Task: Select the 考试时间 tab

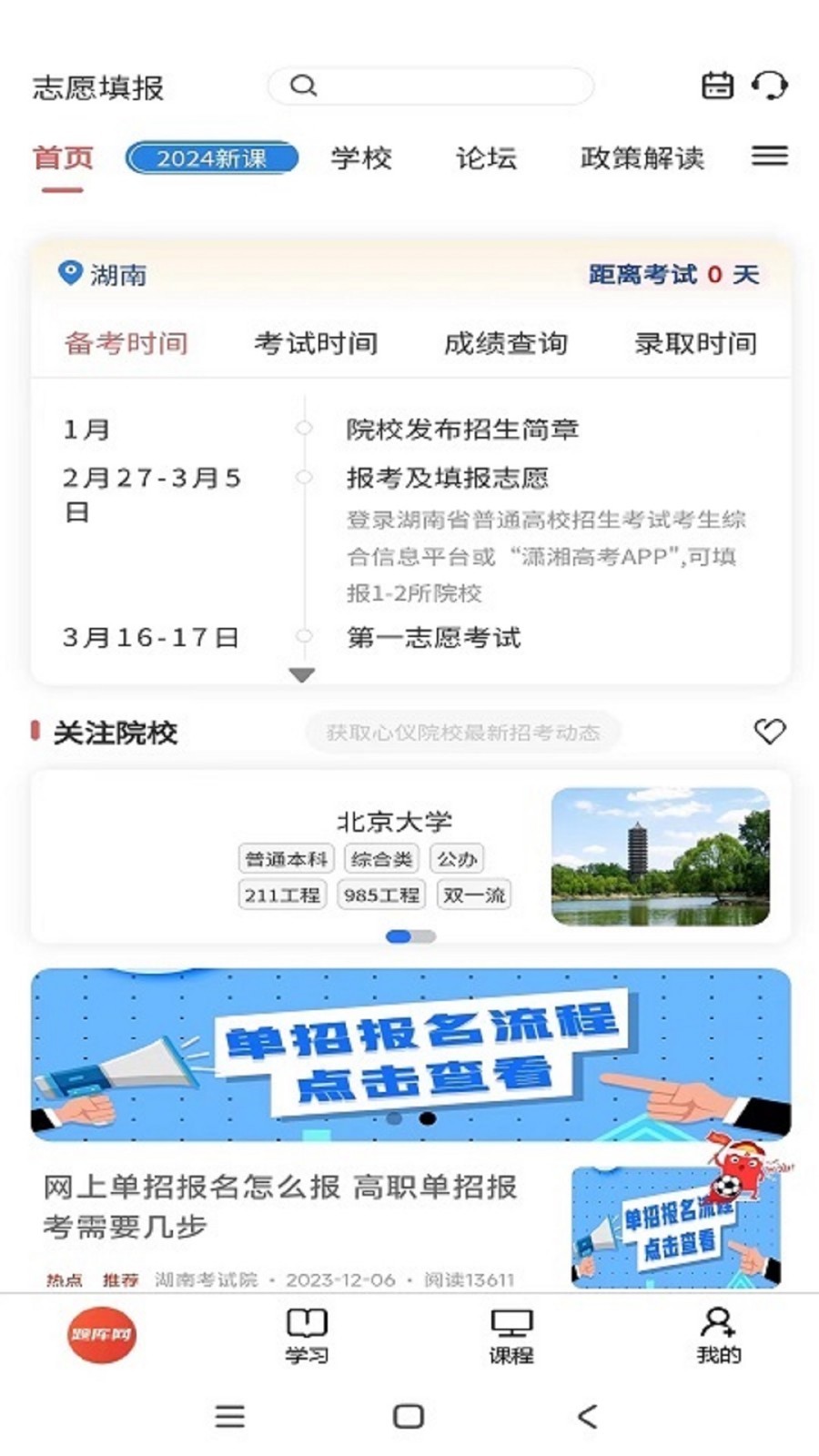Action: 316,343
